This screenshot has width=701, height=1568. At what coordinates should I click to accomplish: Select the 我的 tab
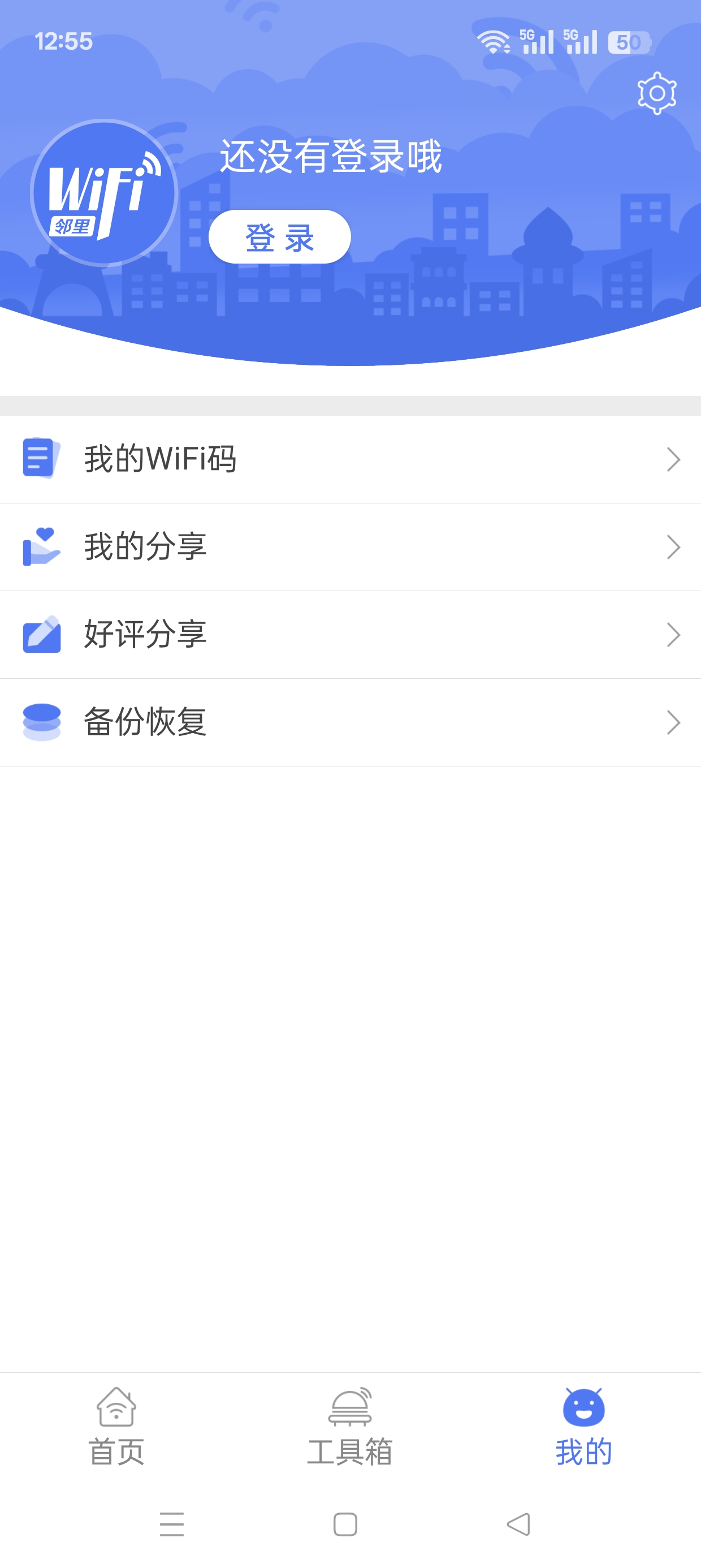(x=583, y=1426)
